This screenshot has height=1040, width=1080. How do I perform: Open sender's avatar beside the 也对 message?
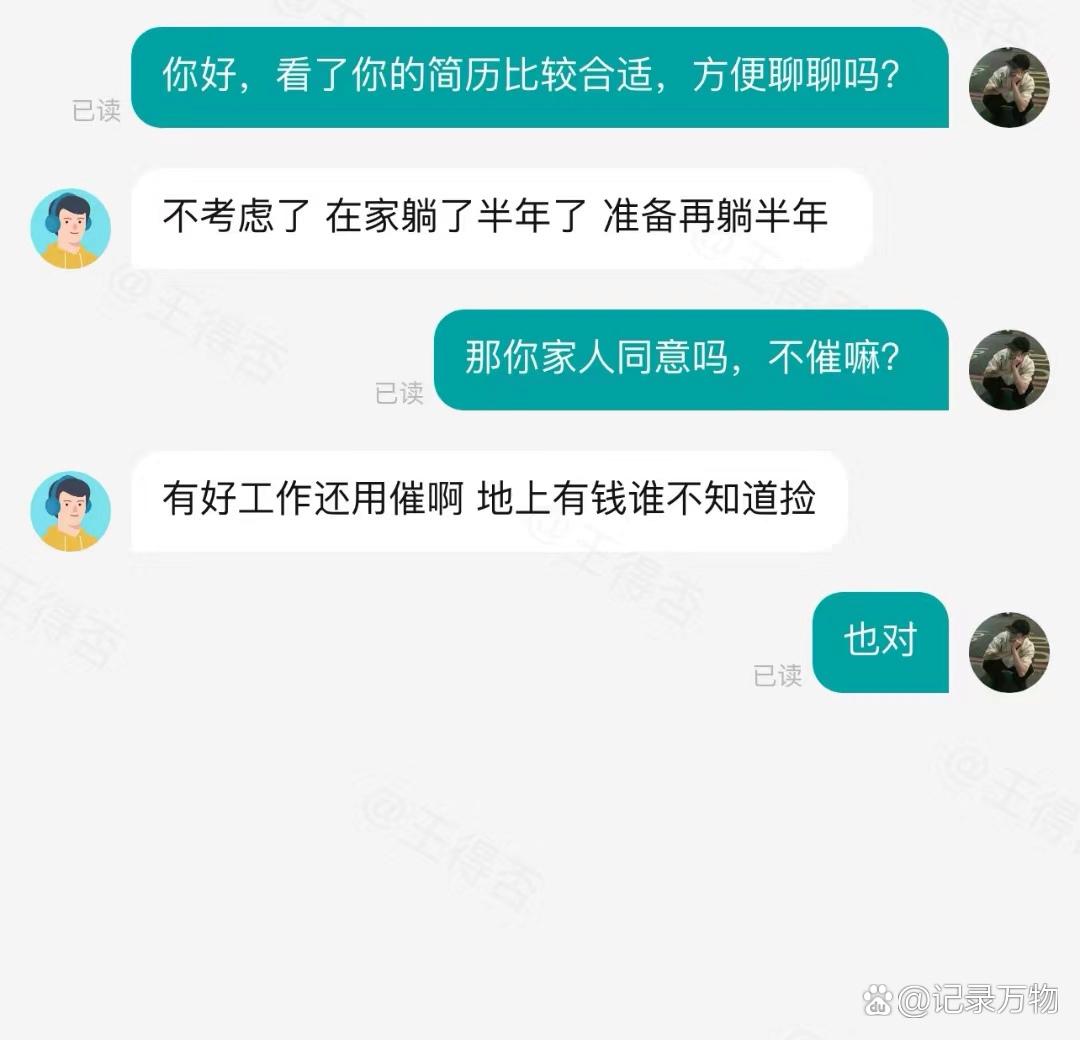pos(1008,652)
